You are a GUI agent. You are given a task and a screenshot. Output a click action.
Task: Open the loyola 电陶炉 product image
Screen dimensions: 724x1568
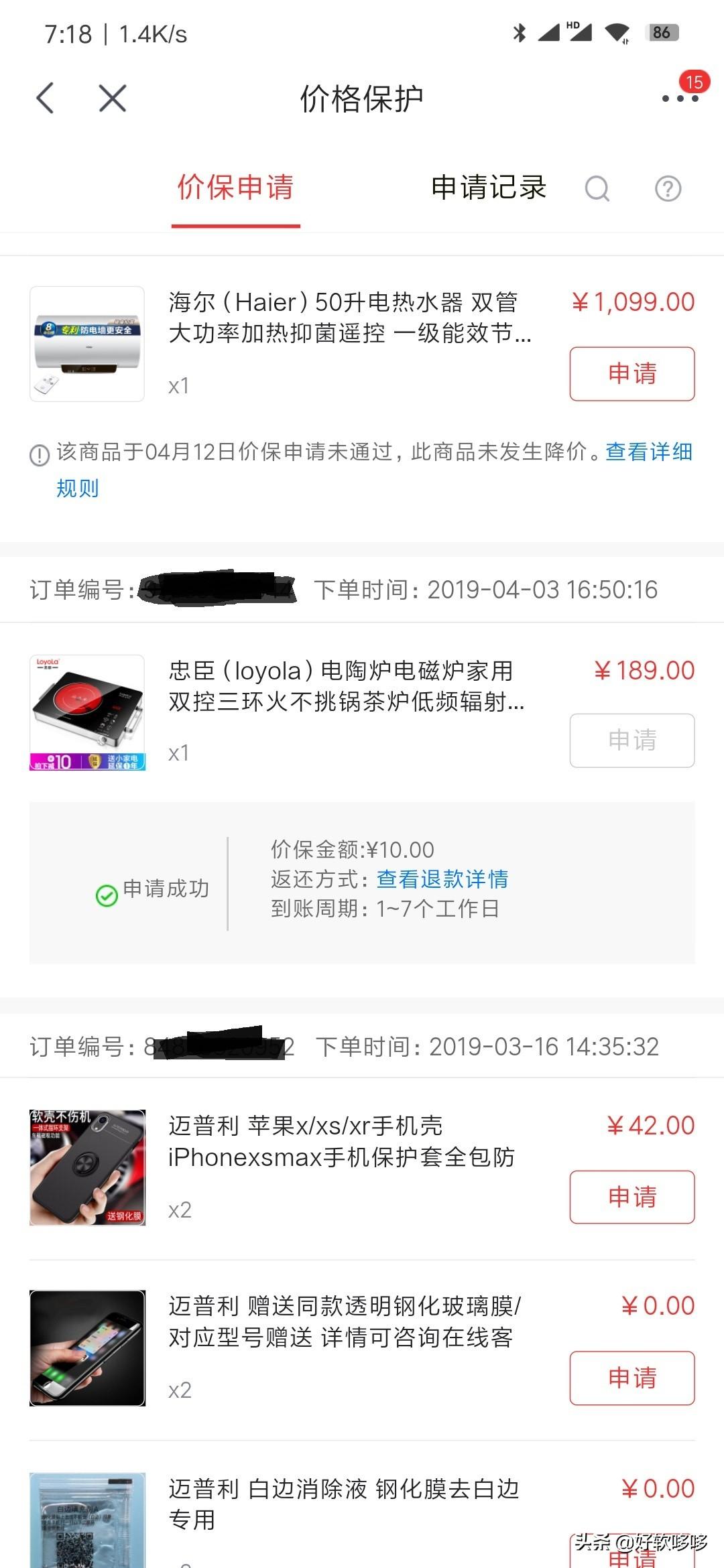tap(87, 712)
